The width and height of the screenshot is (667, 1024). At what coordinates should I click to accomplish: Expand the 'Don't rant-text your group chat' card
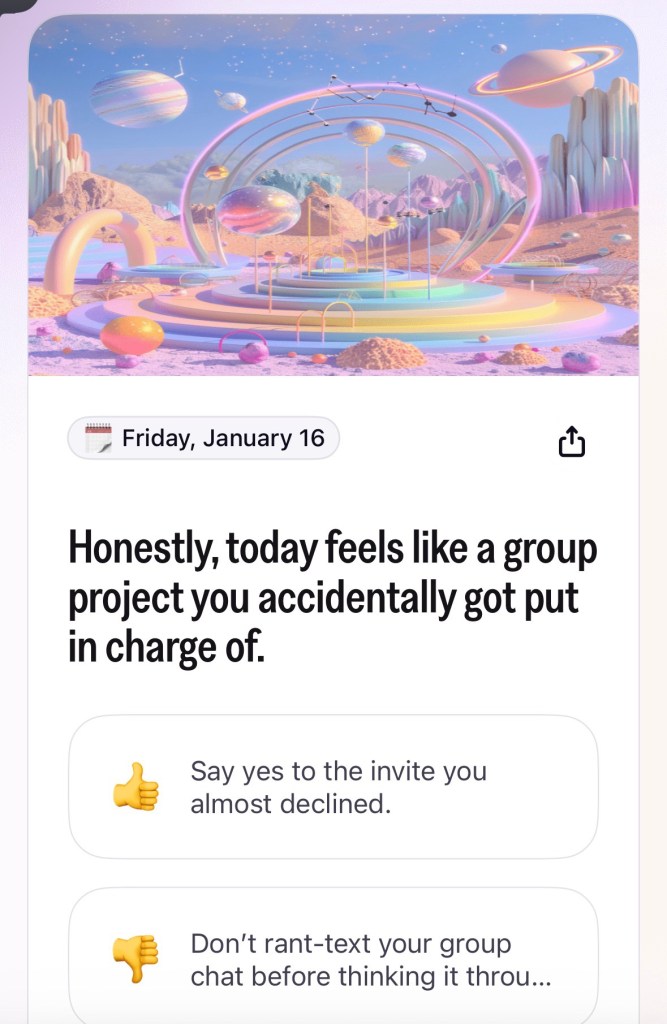point(333,958)
